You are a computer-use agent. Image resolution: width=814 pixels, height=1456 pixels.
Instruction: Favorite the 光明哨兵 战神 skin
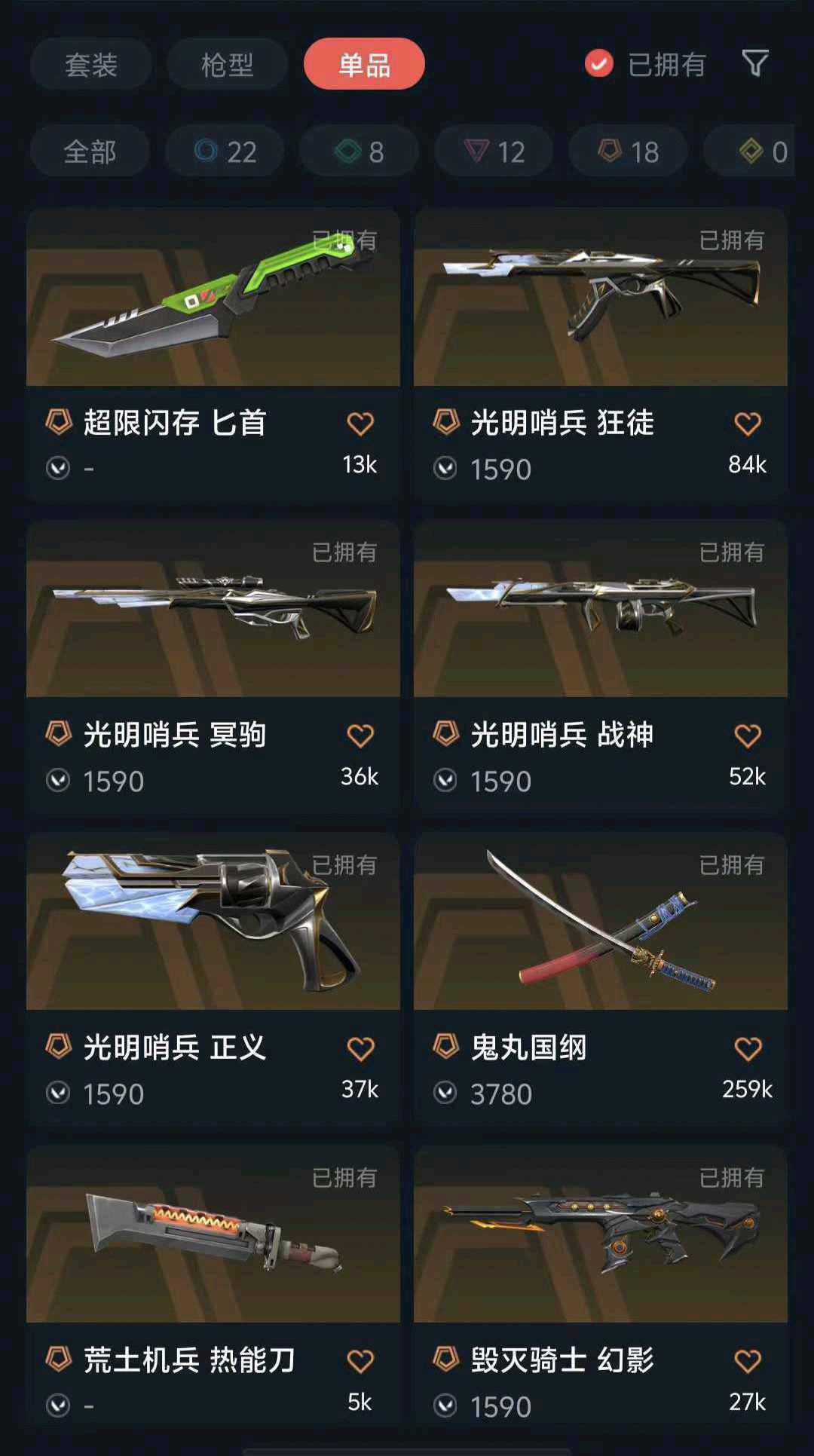[x=747, y=736]
